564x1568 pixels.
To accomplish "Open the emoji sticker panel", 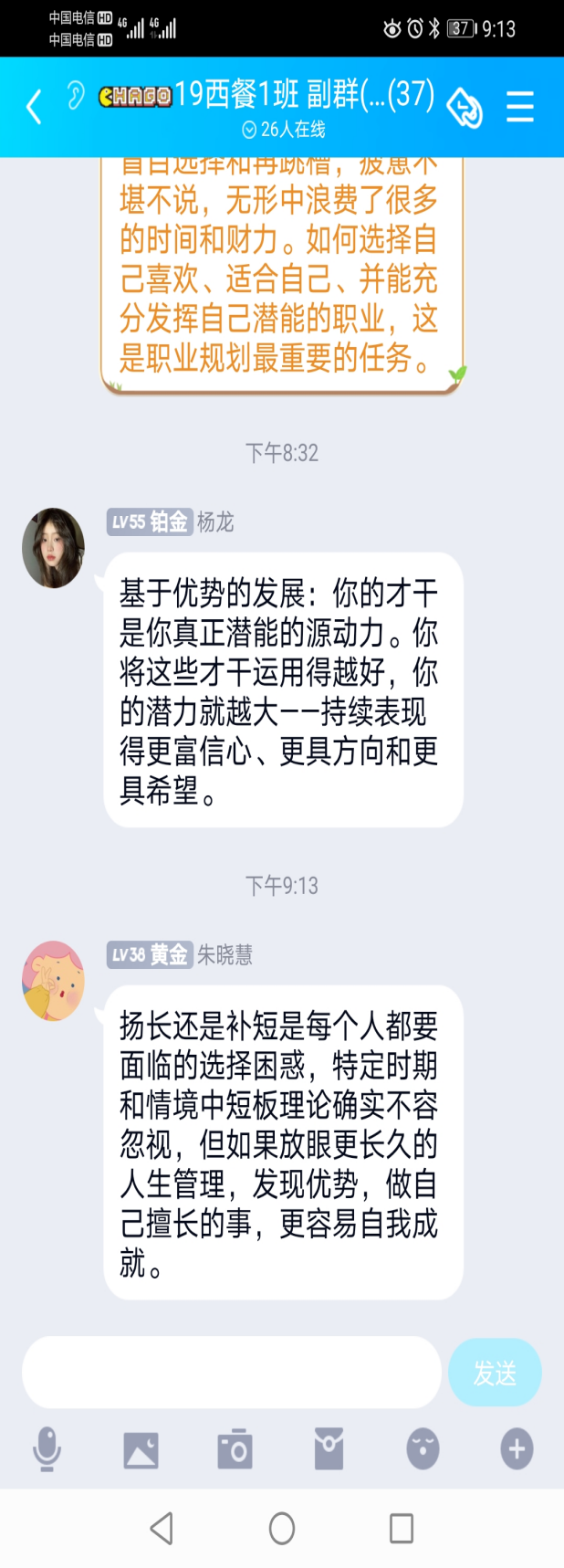I will coord(423,1449).
